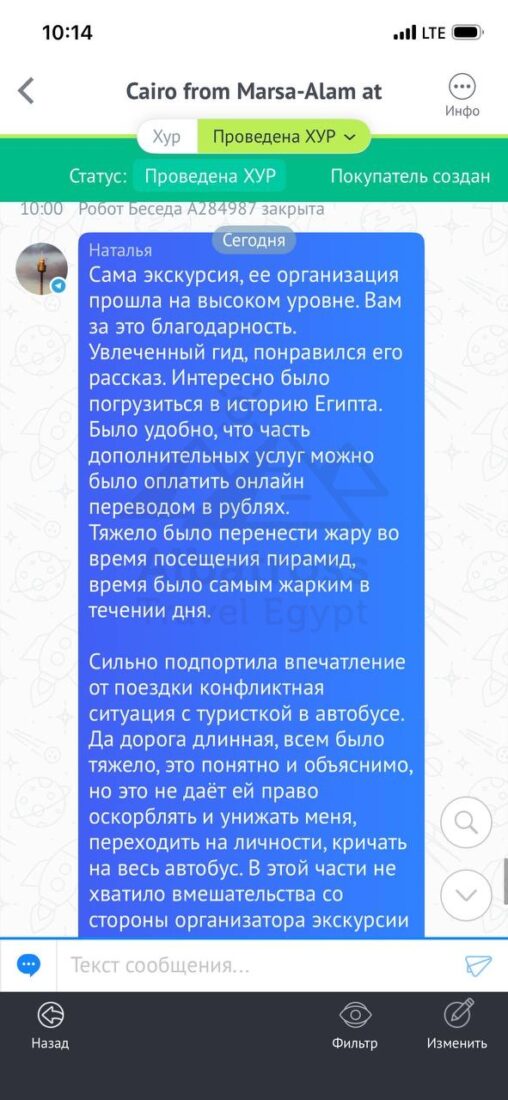Tap the Проведена ХУР status chip
This screenshot has width=508, height=1100.
coord(210,176)
